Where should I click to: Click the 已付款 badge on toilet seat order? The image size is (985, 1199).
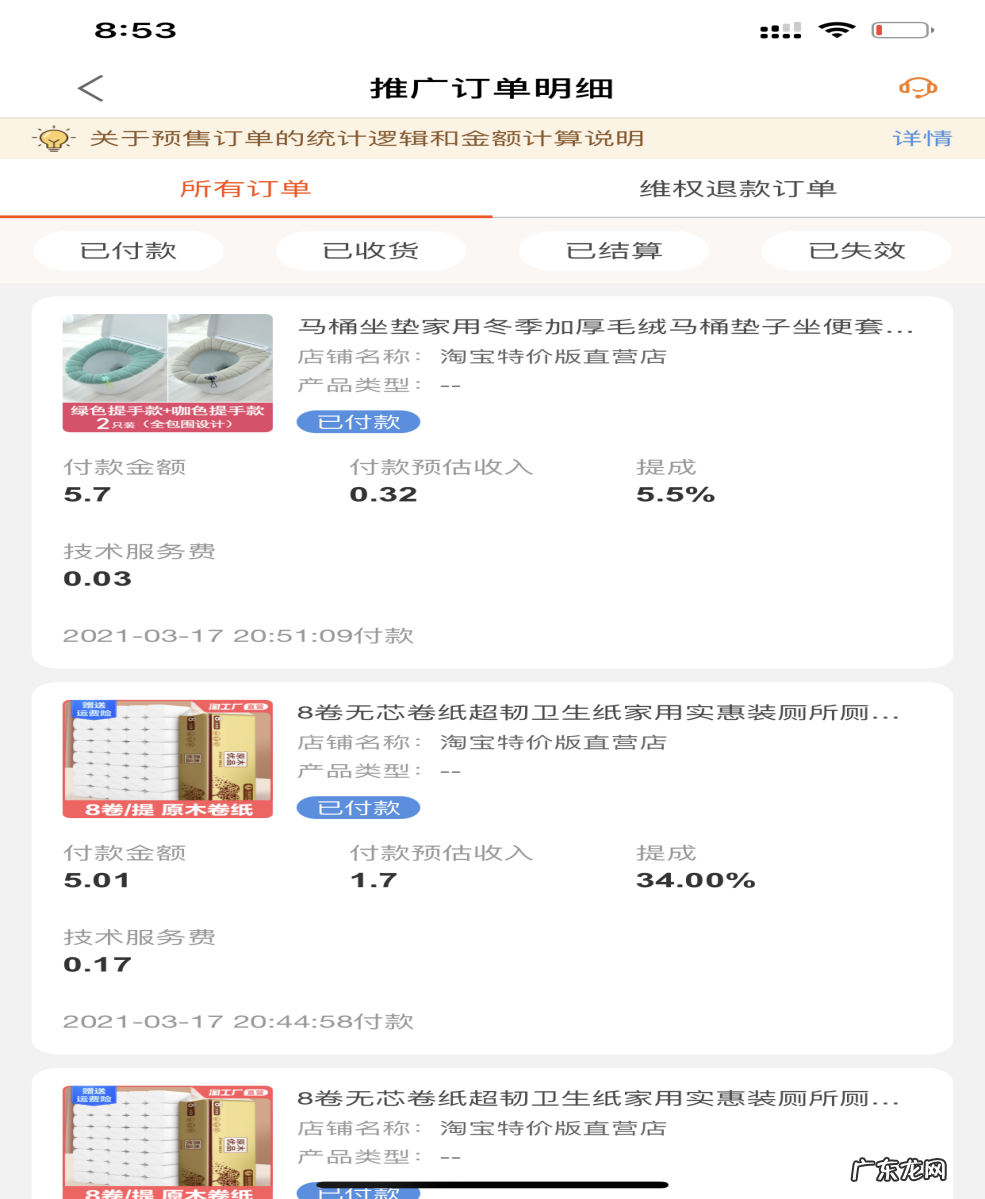point(357,421)
